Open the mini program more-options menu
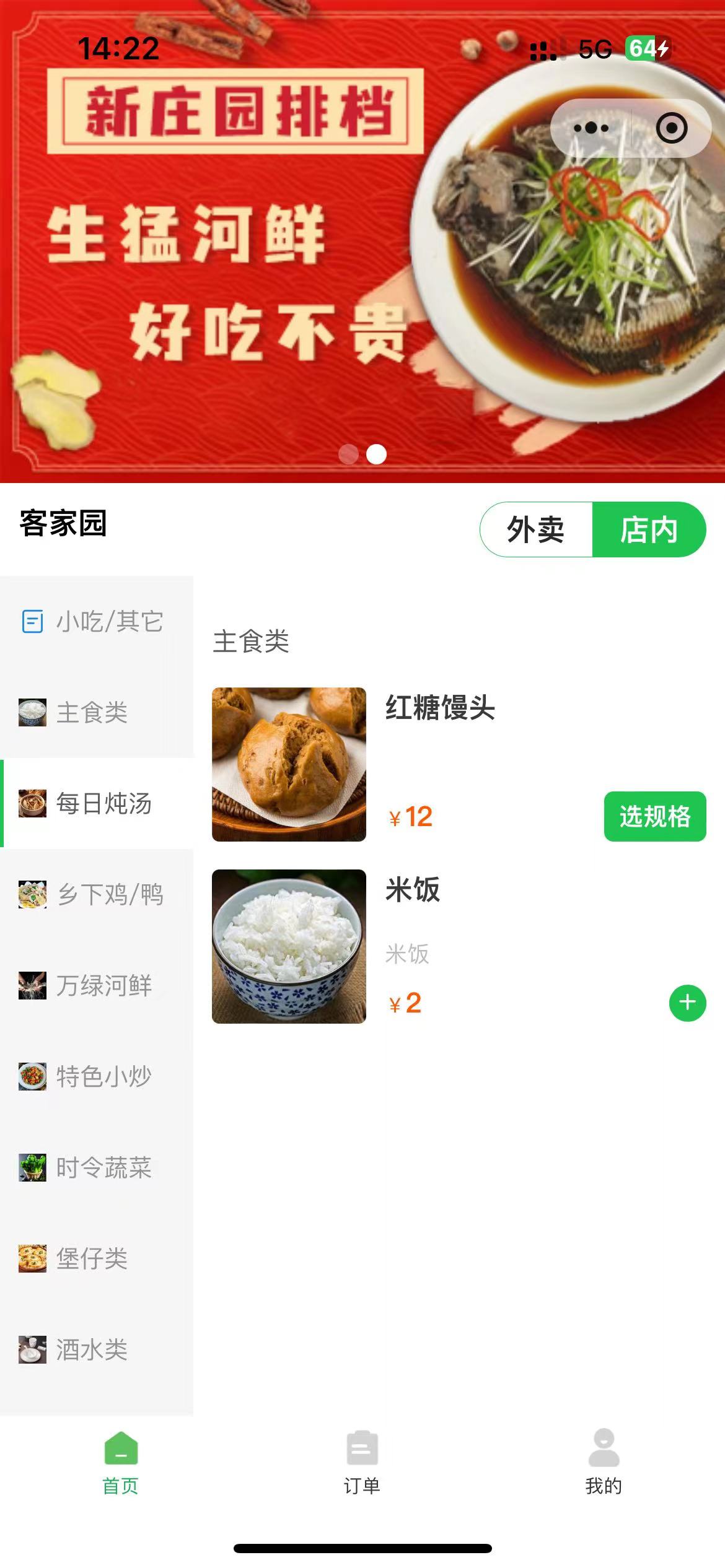The image size is (725, 1568). coord(591,128)
